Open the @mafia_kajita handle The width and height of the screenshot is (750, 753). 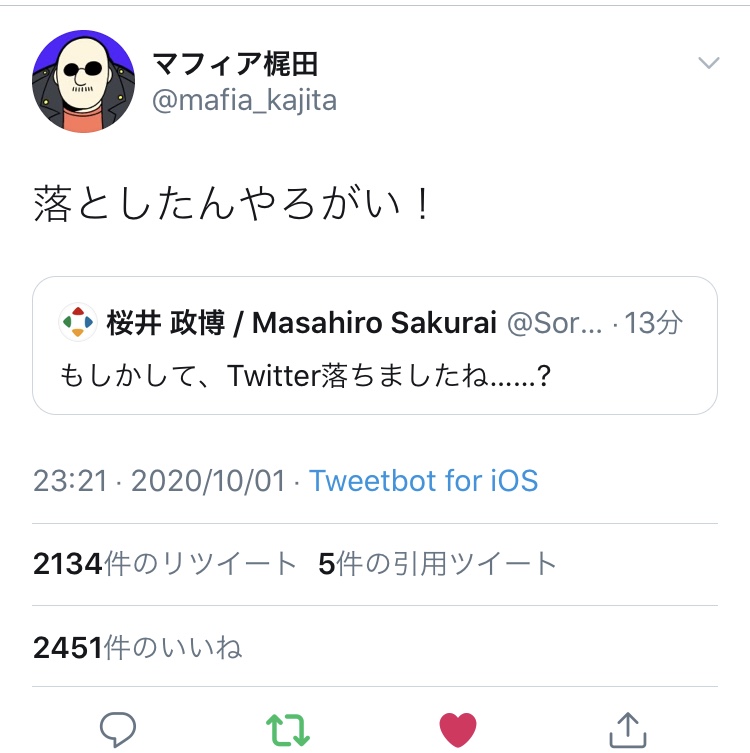coord(244,101)
